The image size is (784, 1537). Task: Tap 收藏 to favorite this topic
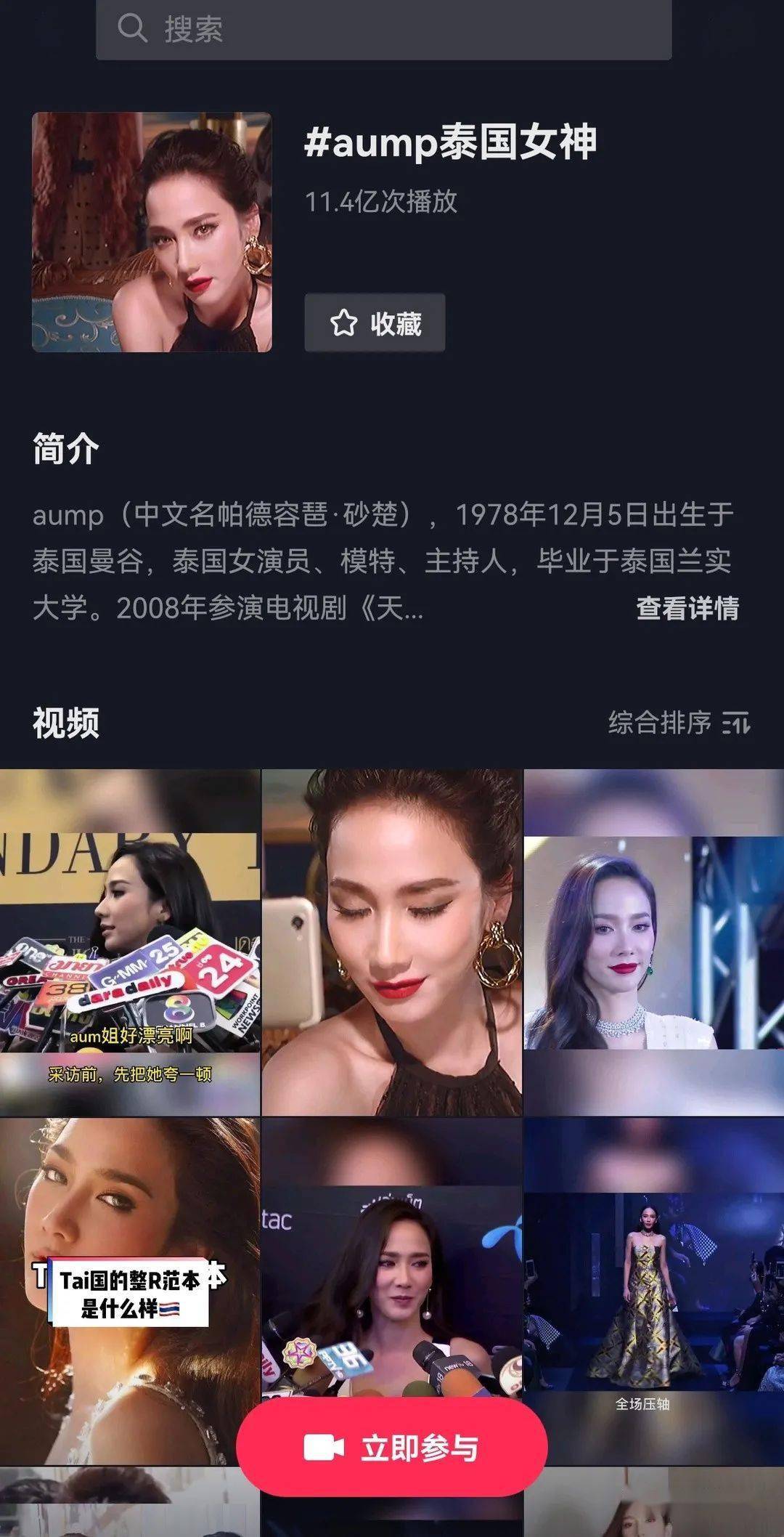[375, 323]
